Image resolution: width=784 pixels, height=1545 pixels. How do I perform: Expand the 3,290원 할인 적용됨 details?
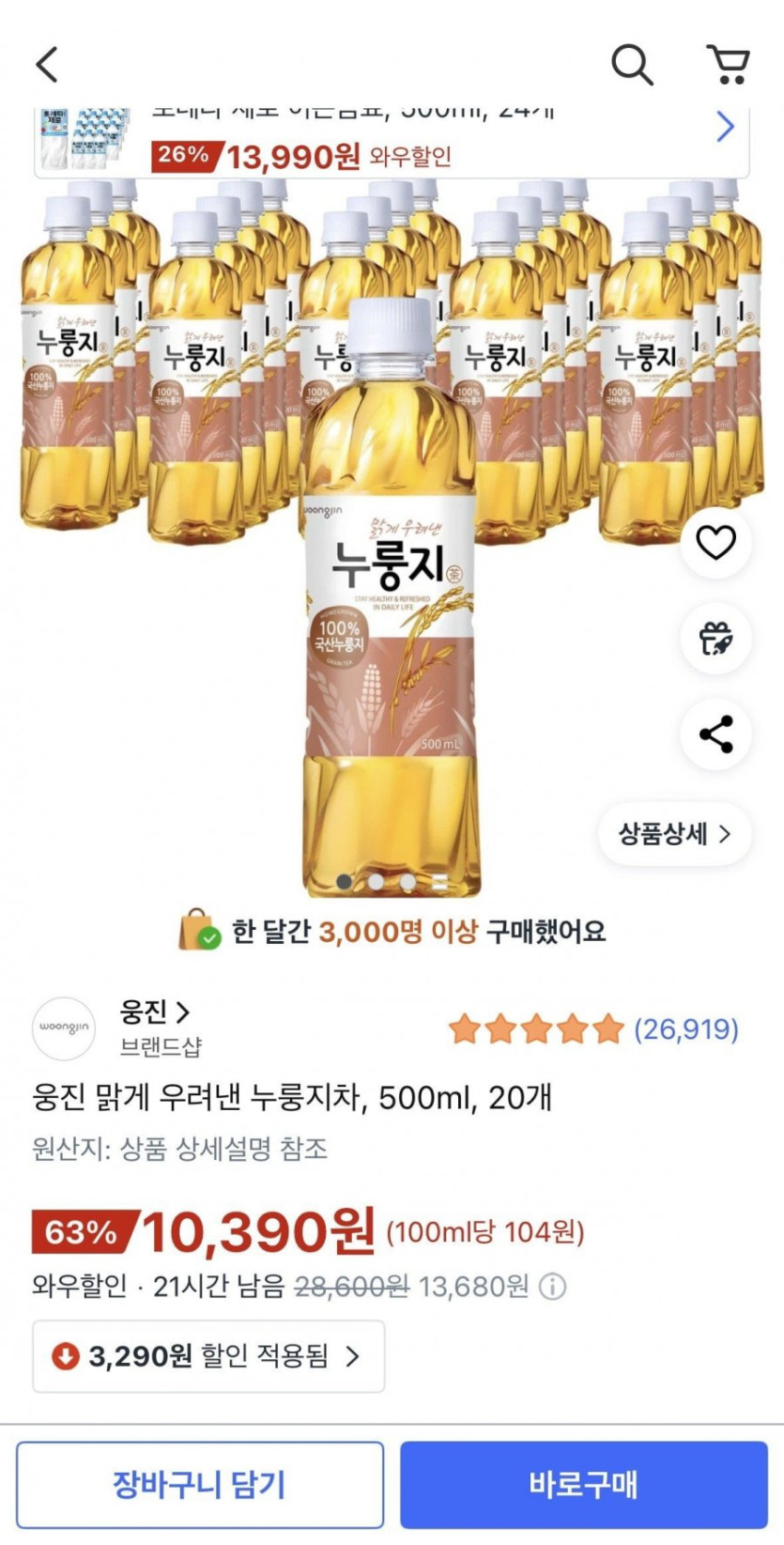[x=208, y=1356]
